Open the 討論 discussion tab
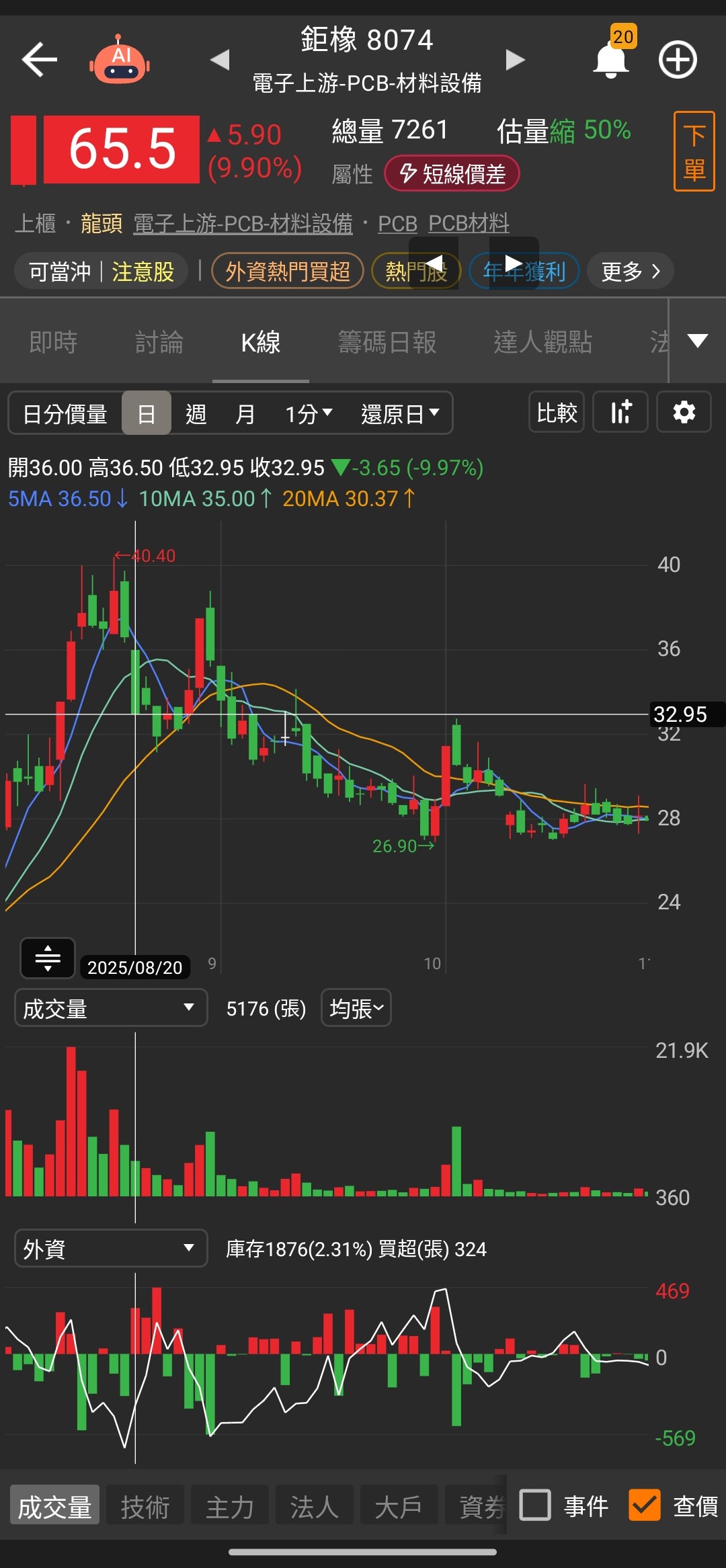Viewport: 726px width, 1568px height. 159,342
